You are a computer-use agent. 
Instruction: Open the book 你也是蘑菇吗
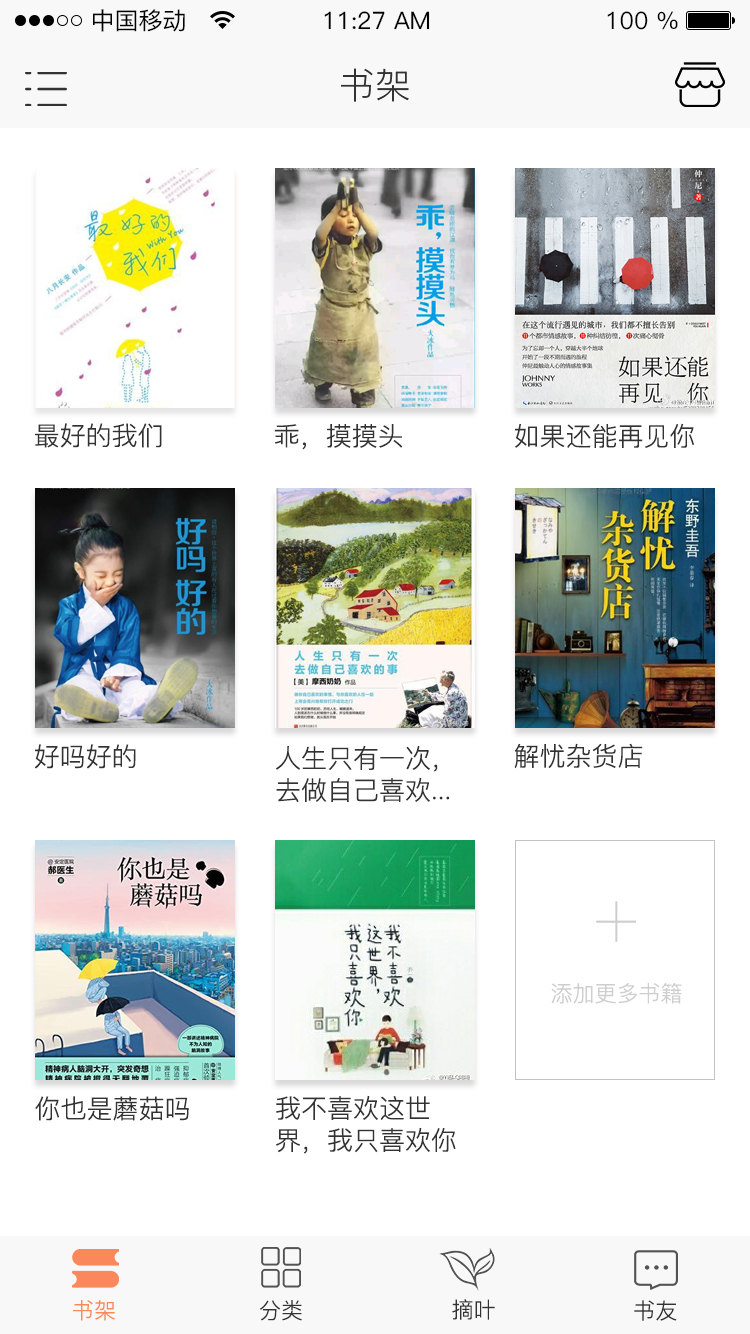coord(135,960)
